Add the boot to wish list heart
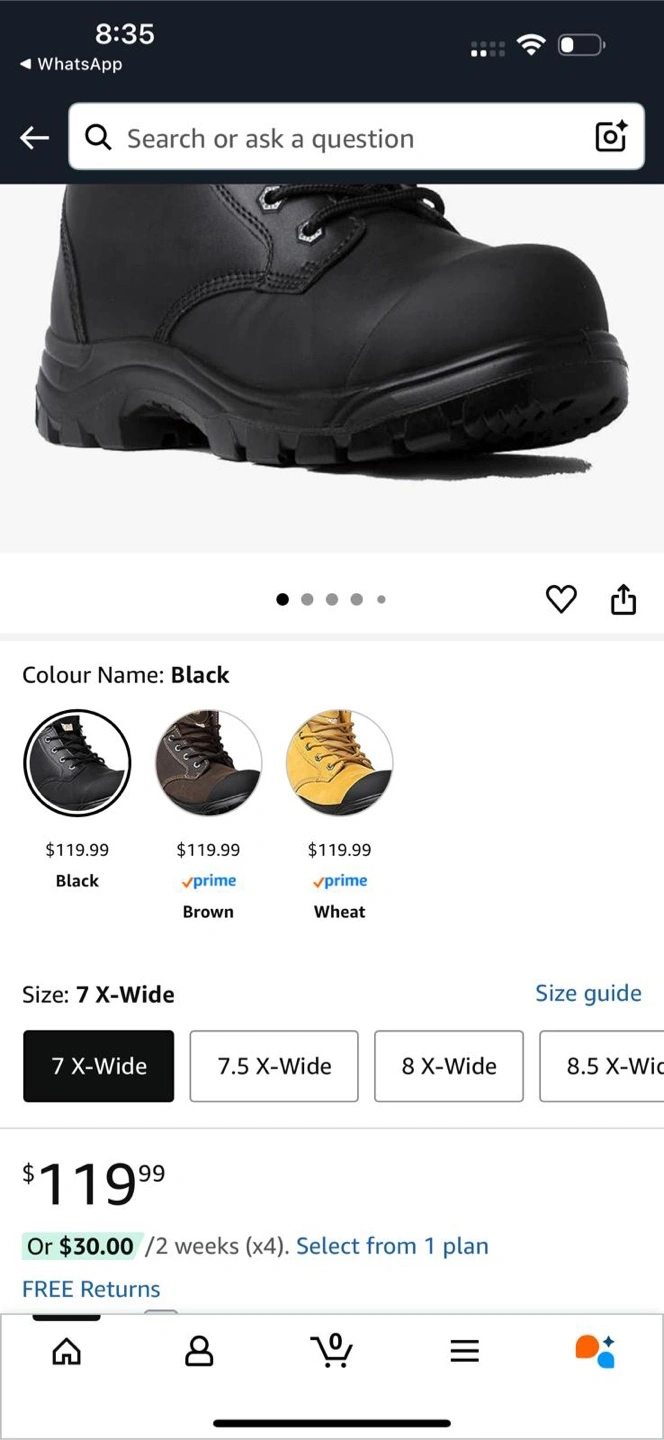 coord(561,599)
